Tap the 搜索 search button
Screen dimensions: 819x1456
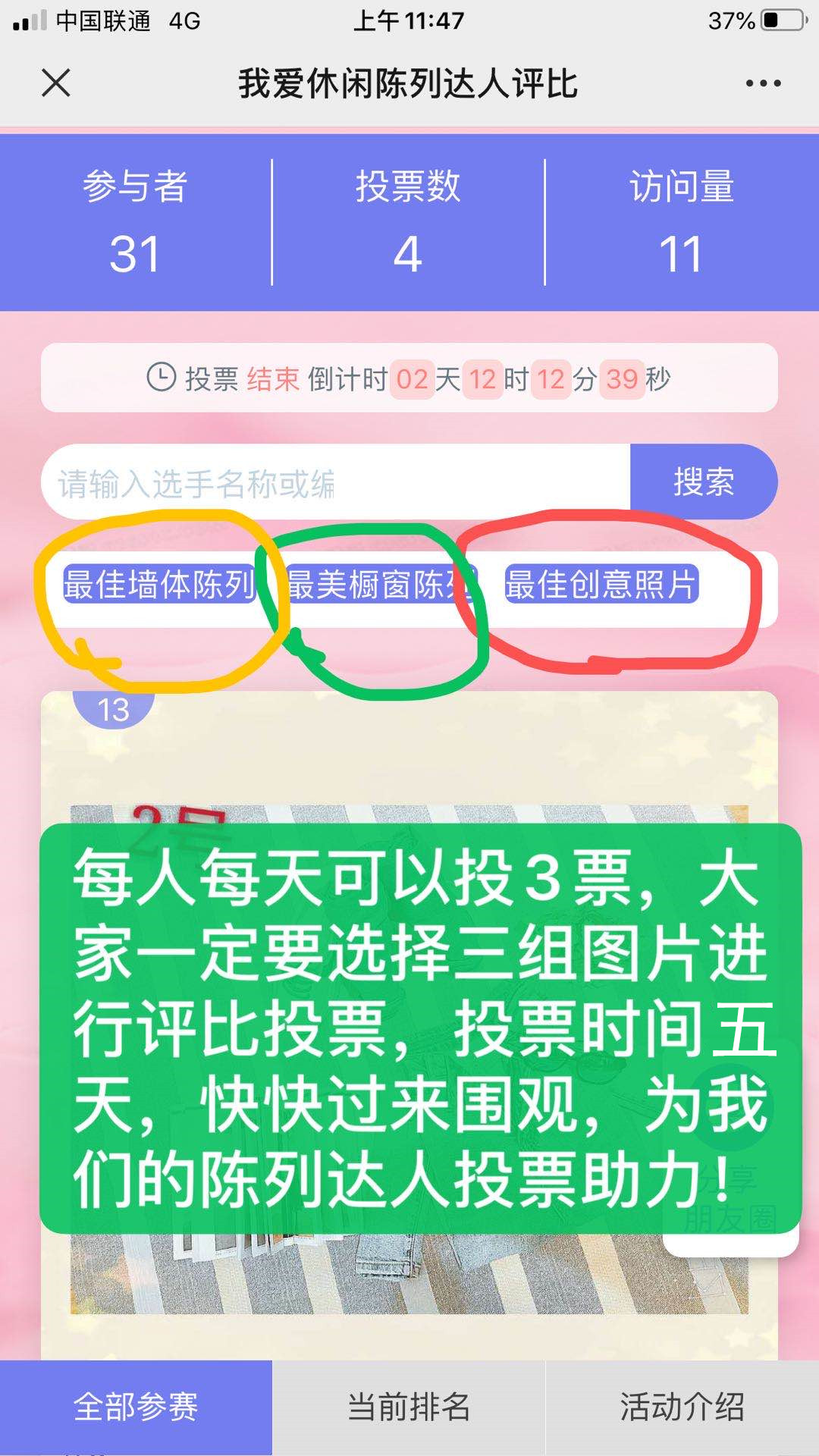tap(703, 482)
